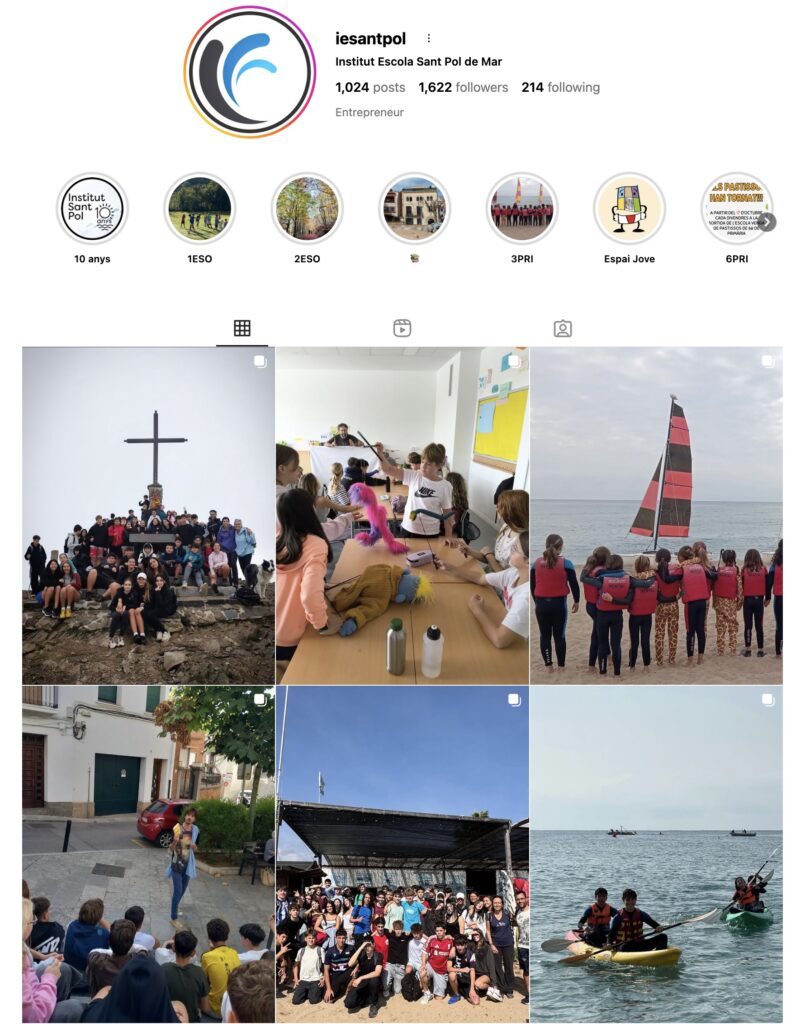Viewport: 805px width, 1024px height.
Task: Open the 3PRI story highlight
Action: pos(522,209)
